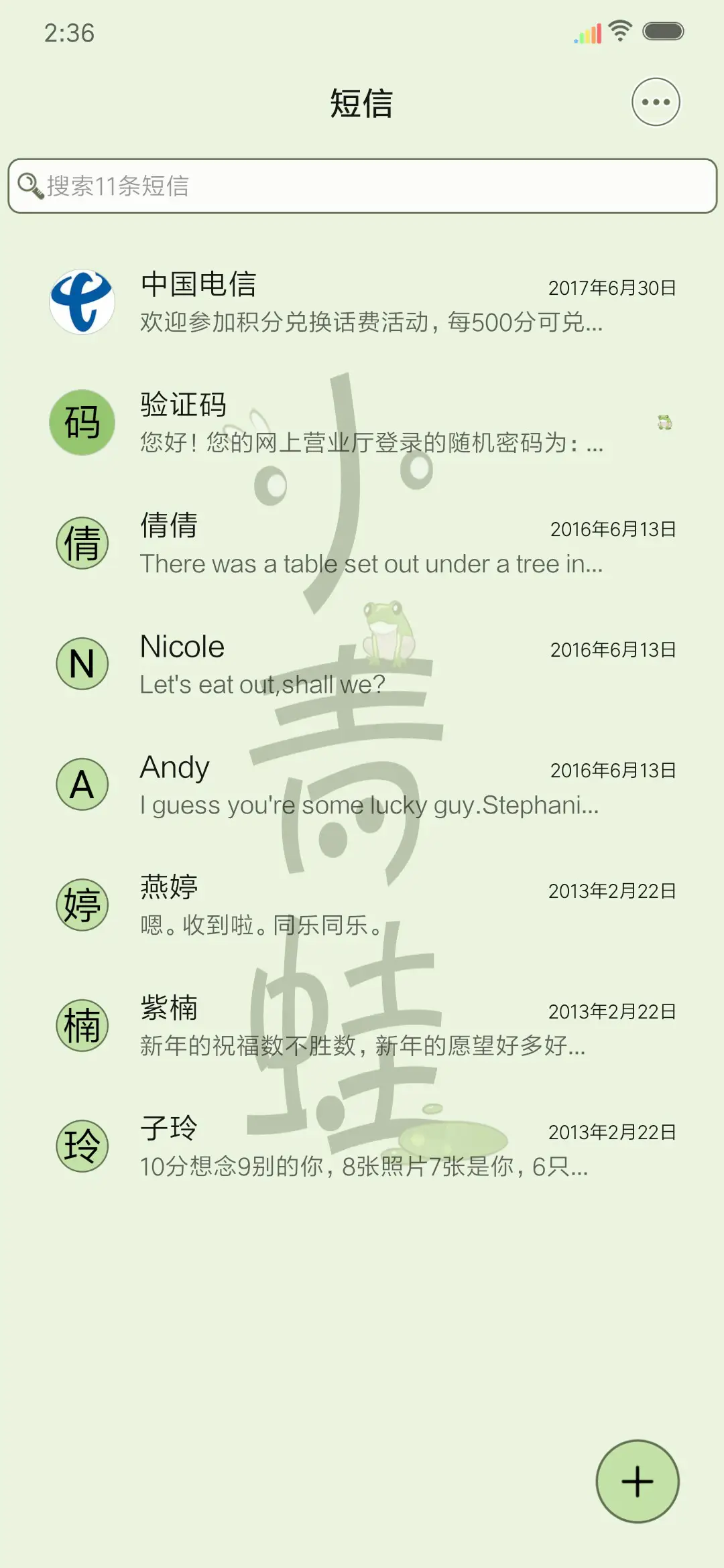Select the search magnifier icon
724x1568 pixels.
coord(29,186)
